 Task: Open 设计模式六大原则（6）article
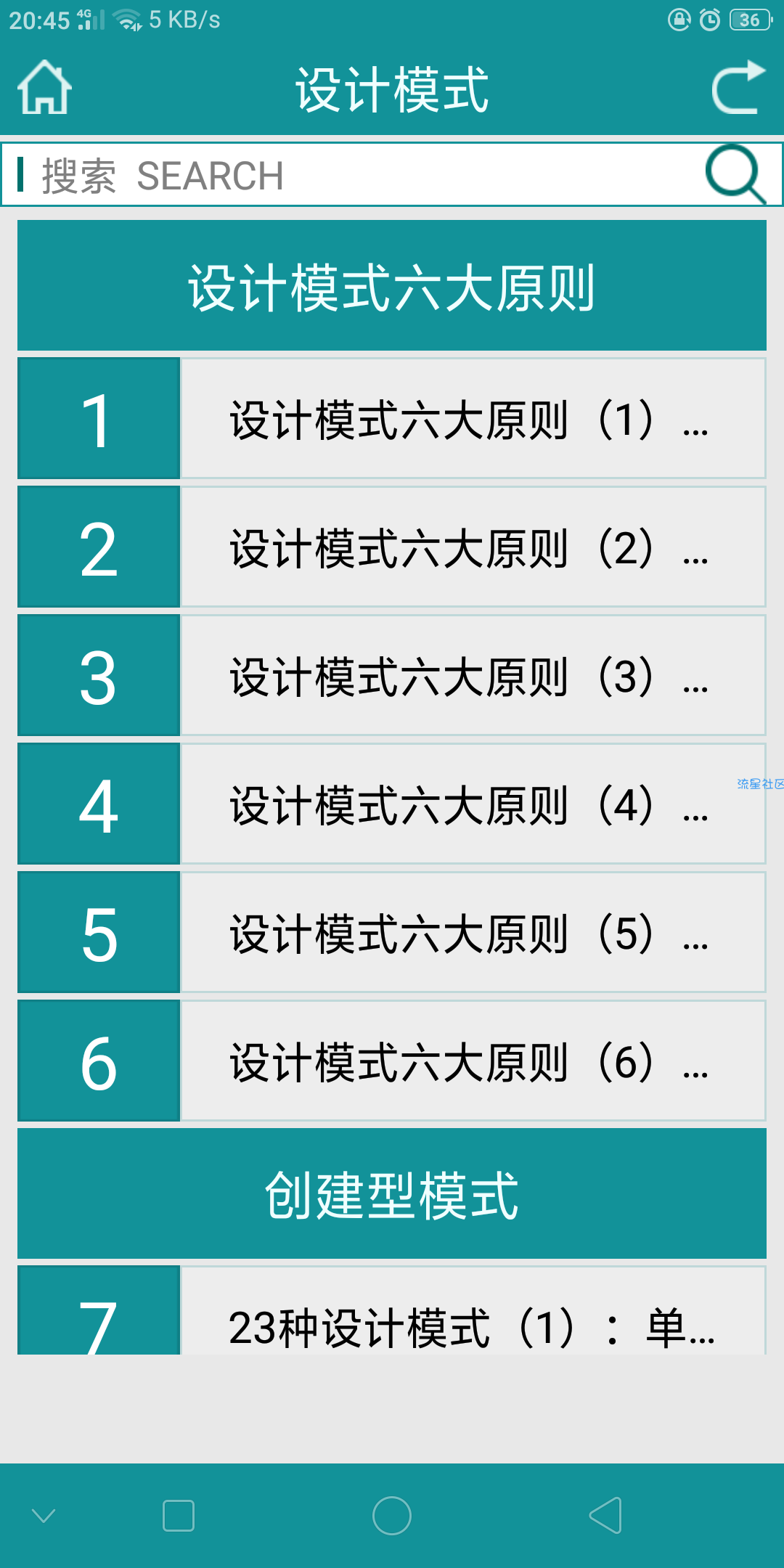472,1061
